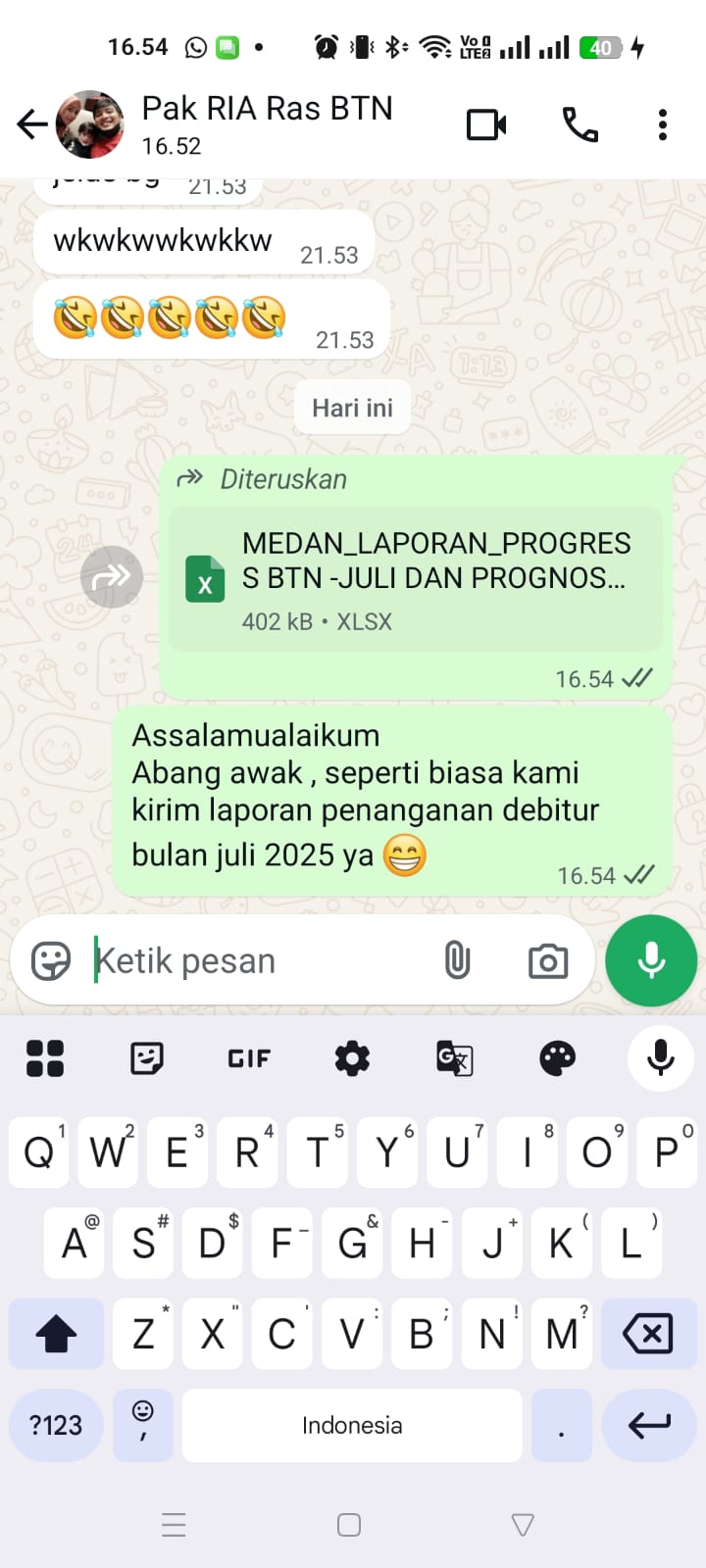Open the keyboard translate tool
This screenshot has width=706, height=1568.
click(455, 1058)
